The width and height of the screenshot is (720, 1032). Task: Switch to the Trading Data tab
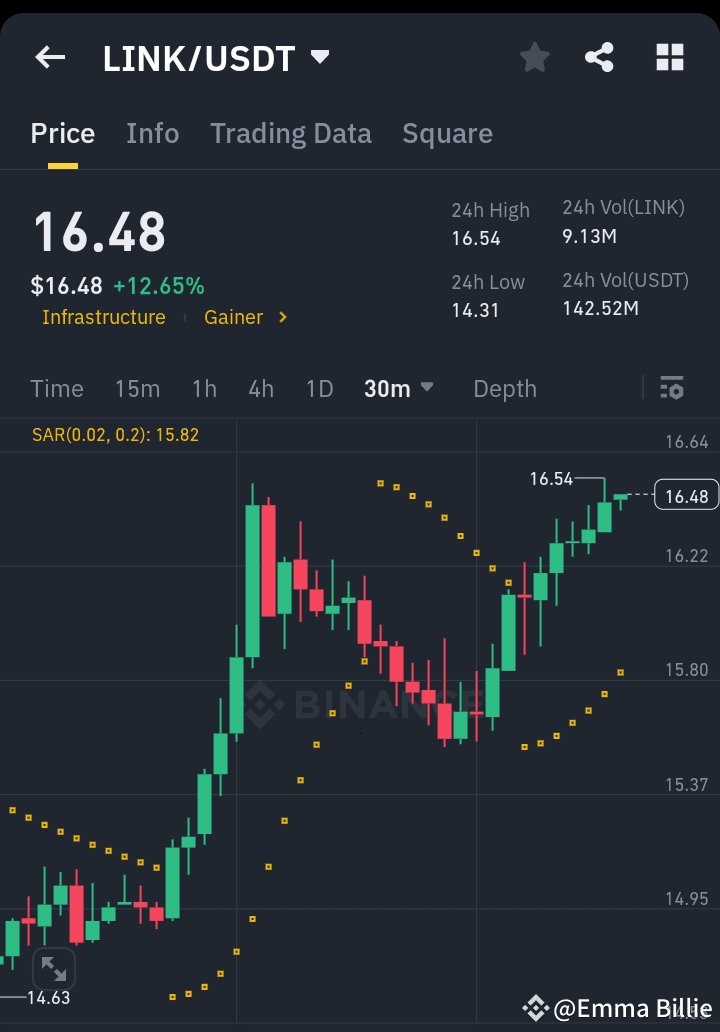[x=291, y=133]
